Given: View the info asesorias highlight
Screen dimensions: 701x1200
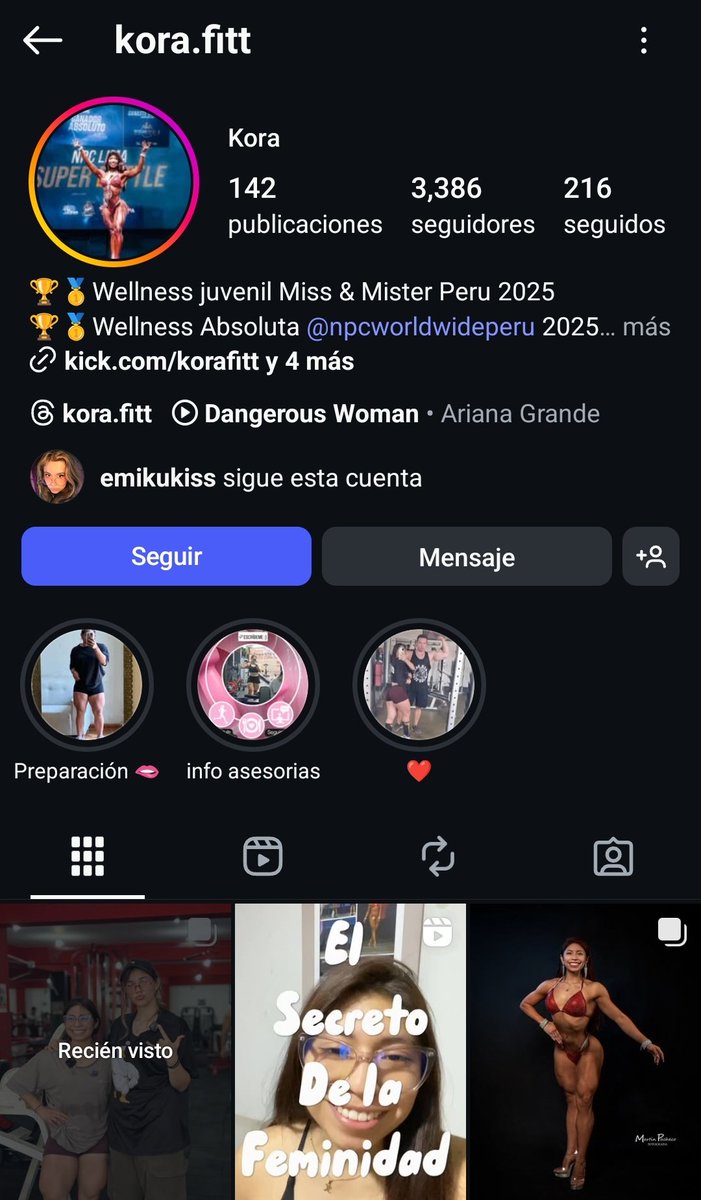Looking at the screenshot, I should pos(253,684).
